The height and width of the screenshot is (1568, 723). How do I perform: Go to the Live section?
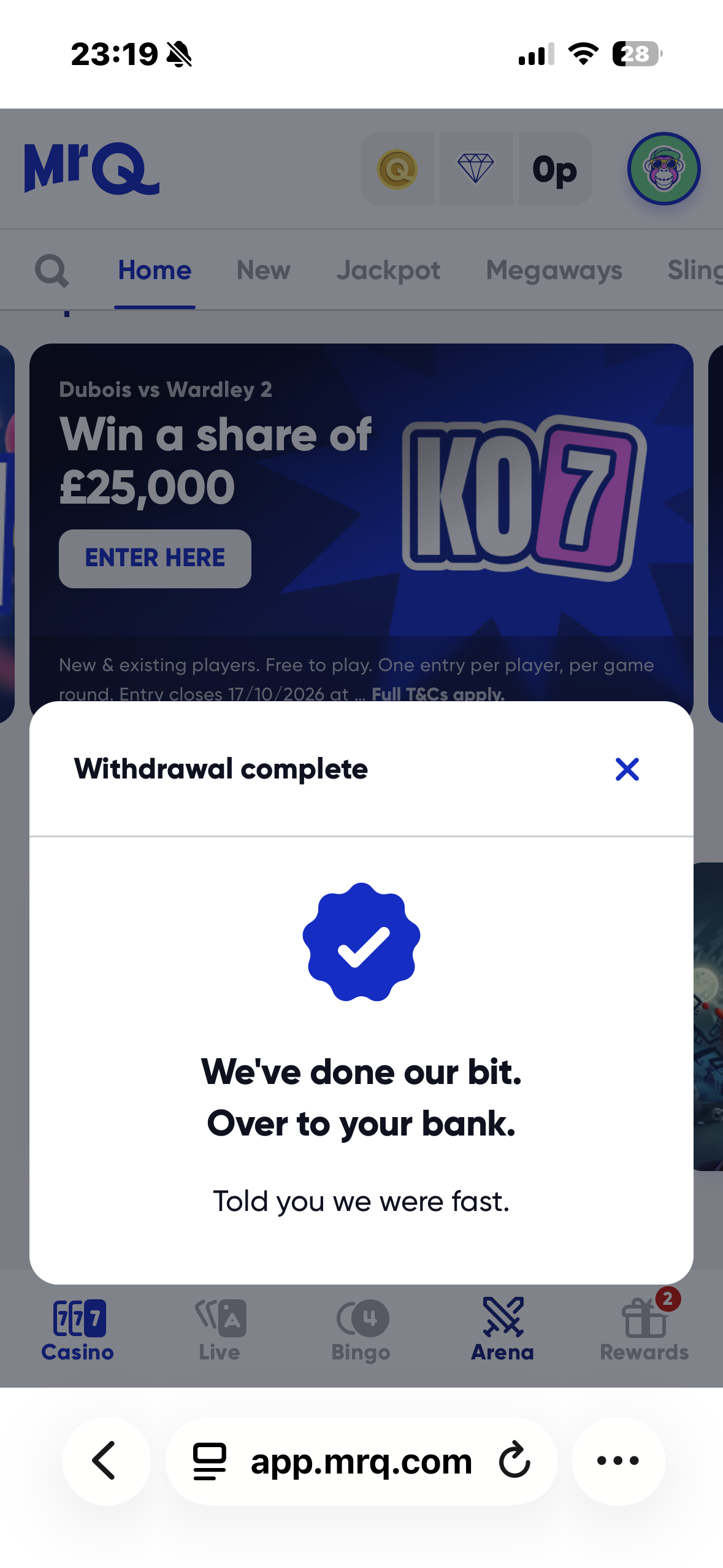220,1331
